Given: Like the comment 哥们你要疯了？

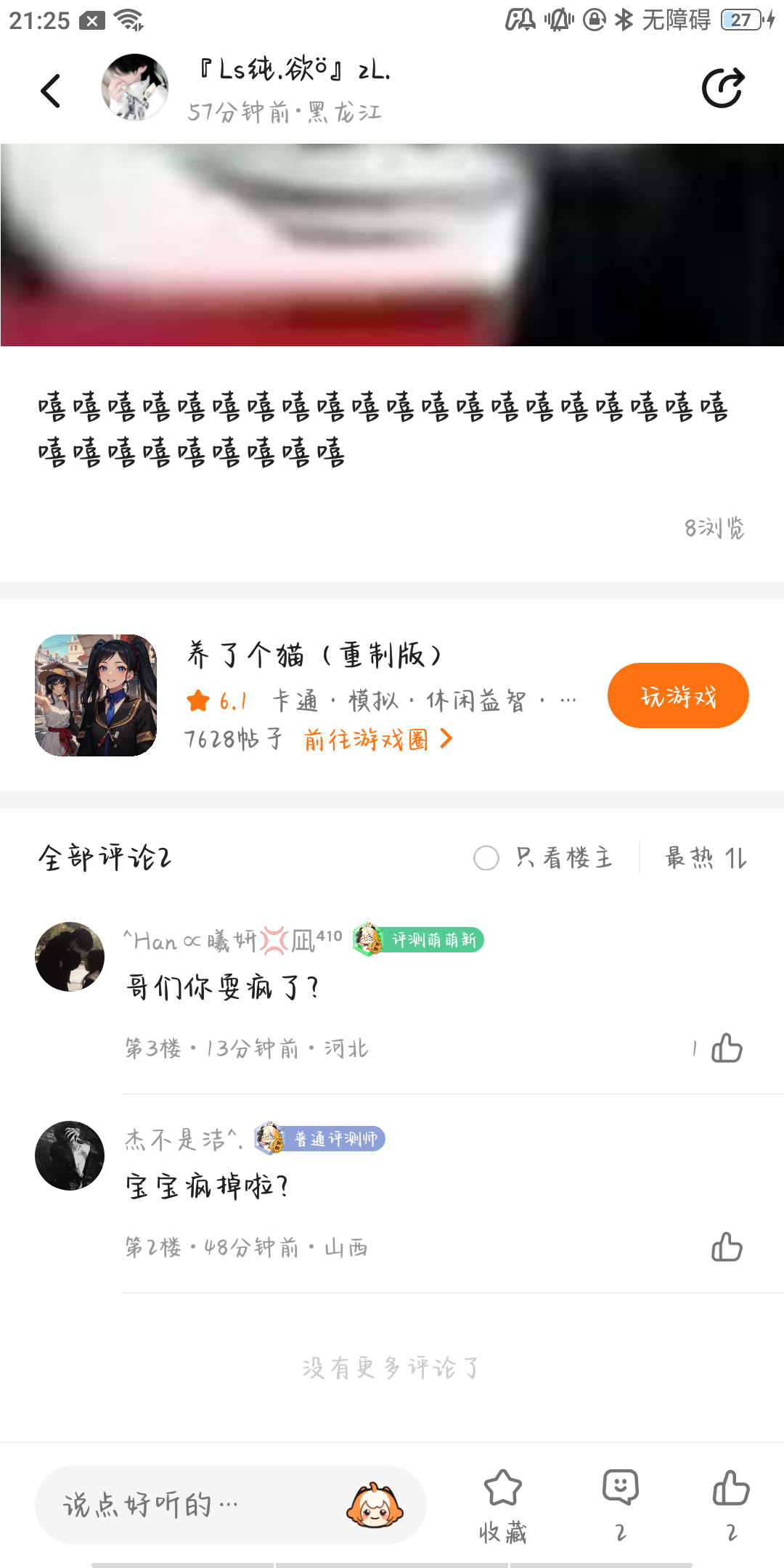Looking at the screenshot, I should click(x=727, y=1048).
